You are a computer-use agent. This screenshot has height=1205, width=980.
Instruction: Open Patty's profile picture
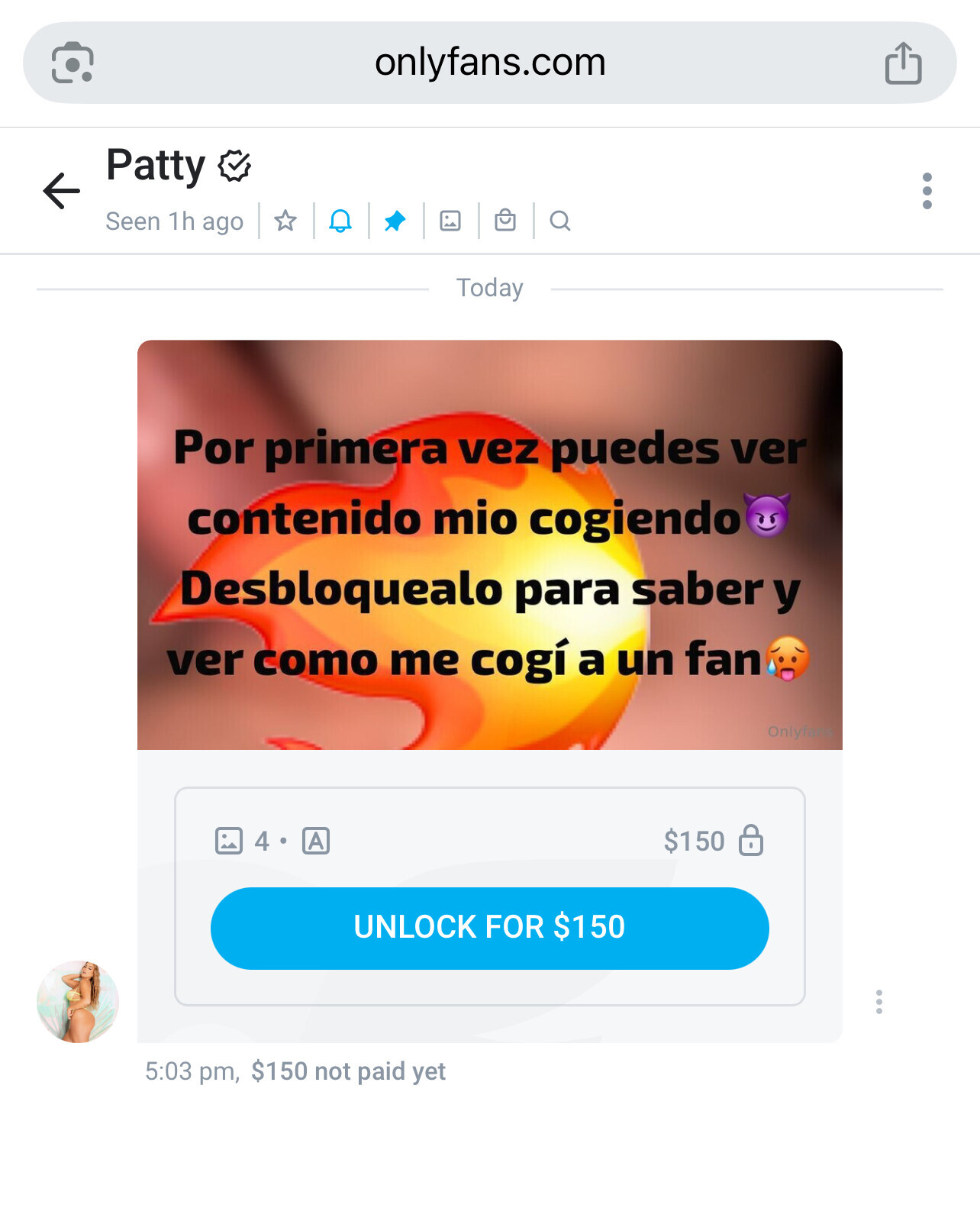(x=78, y=1001)
